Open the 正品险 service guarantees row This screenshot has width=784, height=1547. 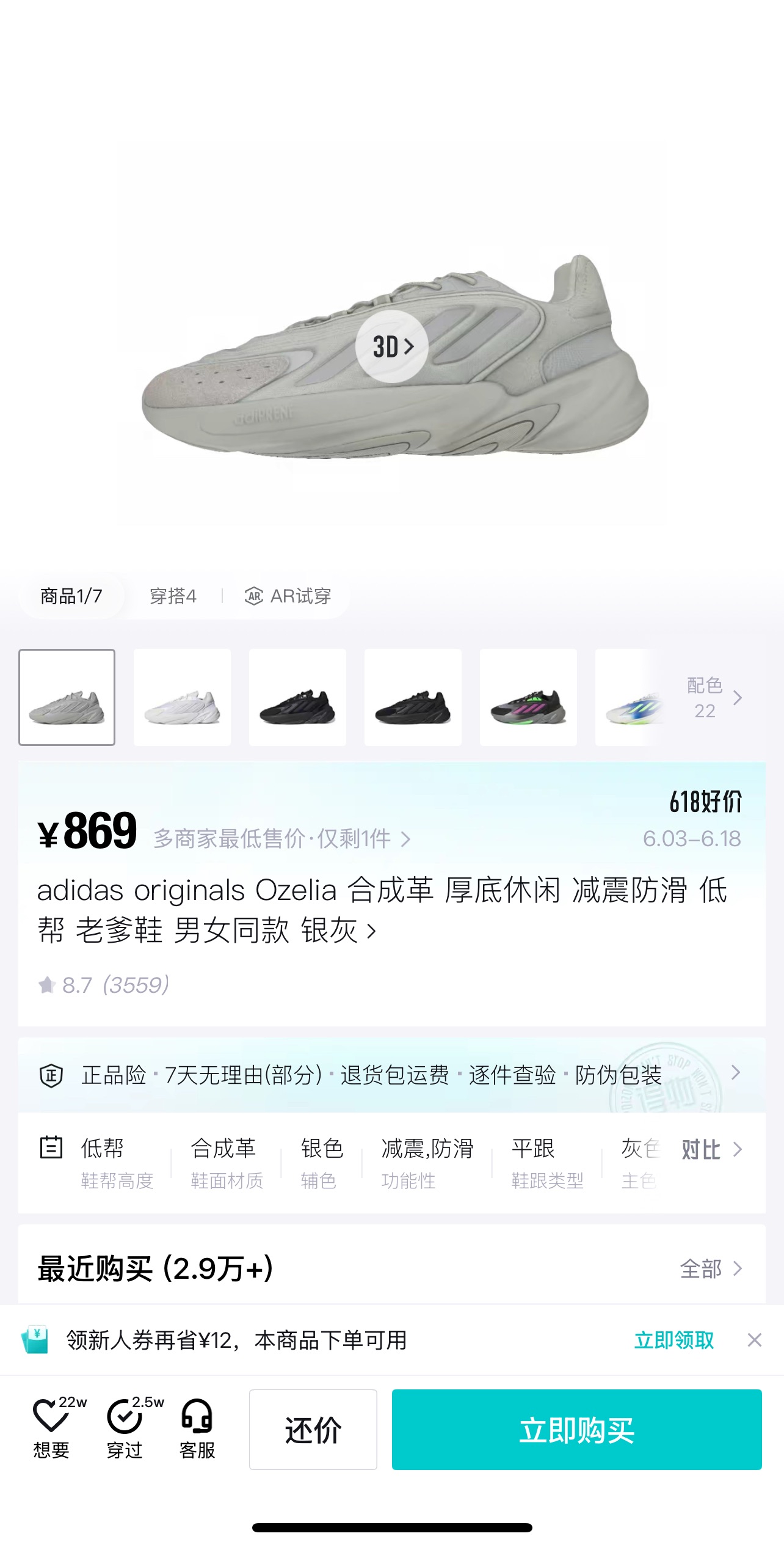(391, 1075)
